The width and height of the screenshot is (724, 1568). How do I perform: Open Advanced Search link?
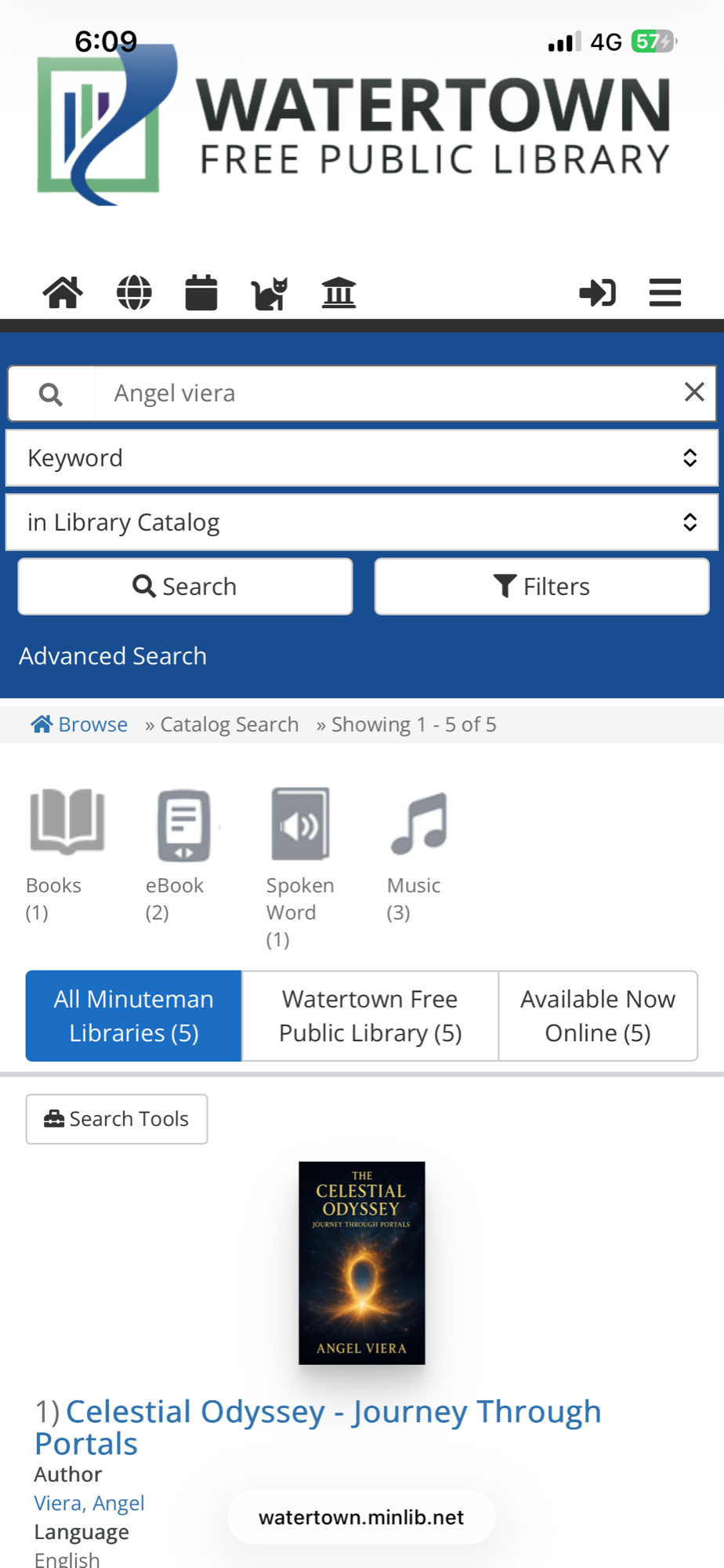click(113, 655)
